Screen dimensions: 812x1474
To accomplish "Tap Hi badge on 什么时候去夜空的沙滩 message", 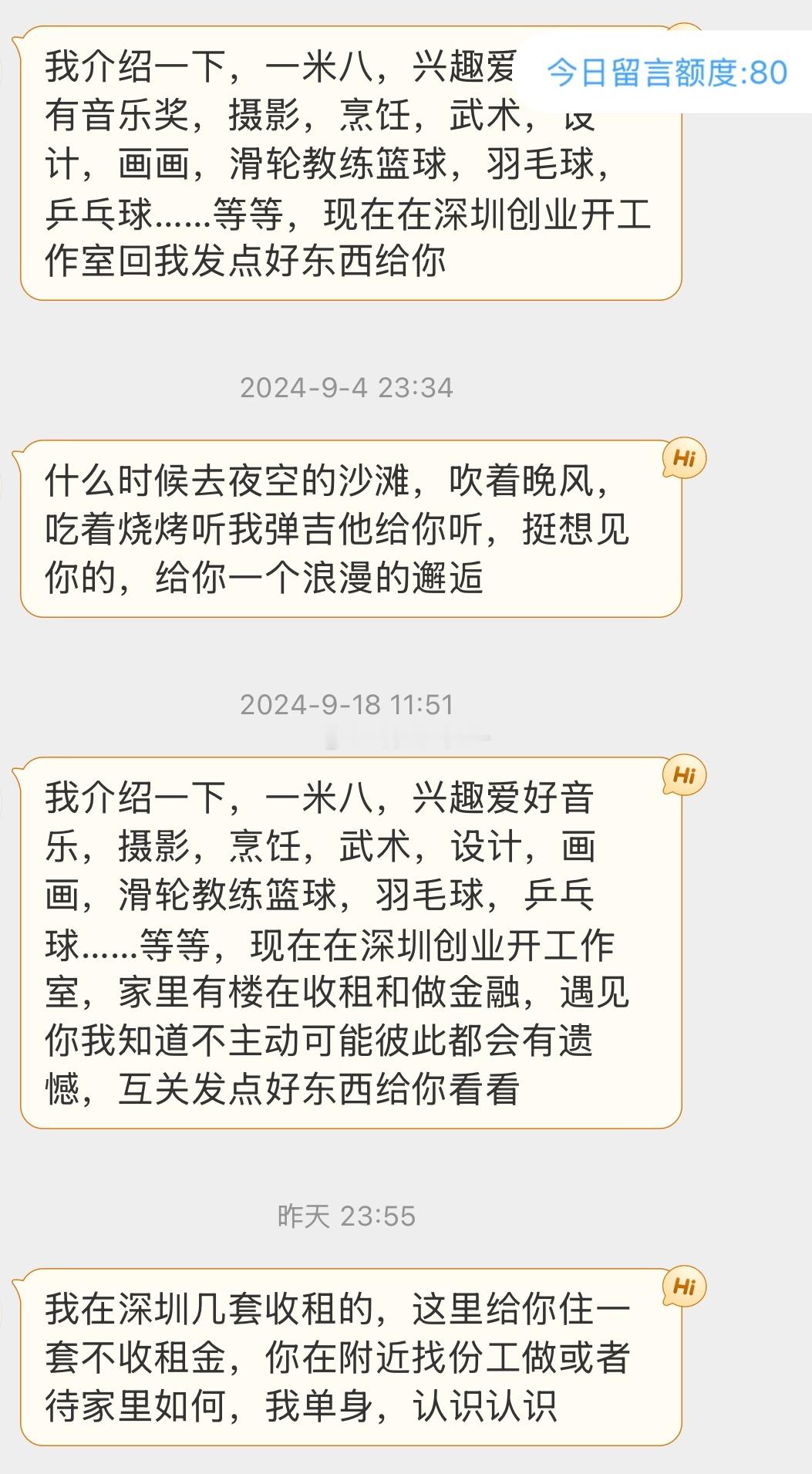I will point(684,458).
